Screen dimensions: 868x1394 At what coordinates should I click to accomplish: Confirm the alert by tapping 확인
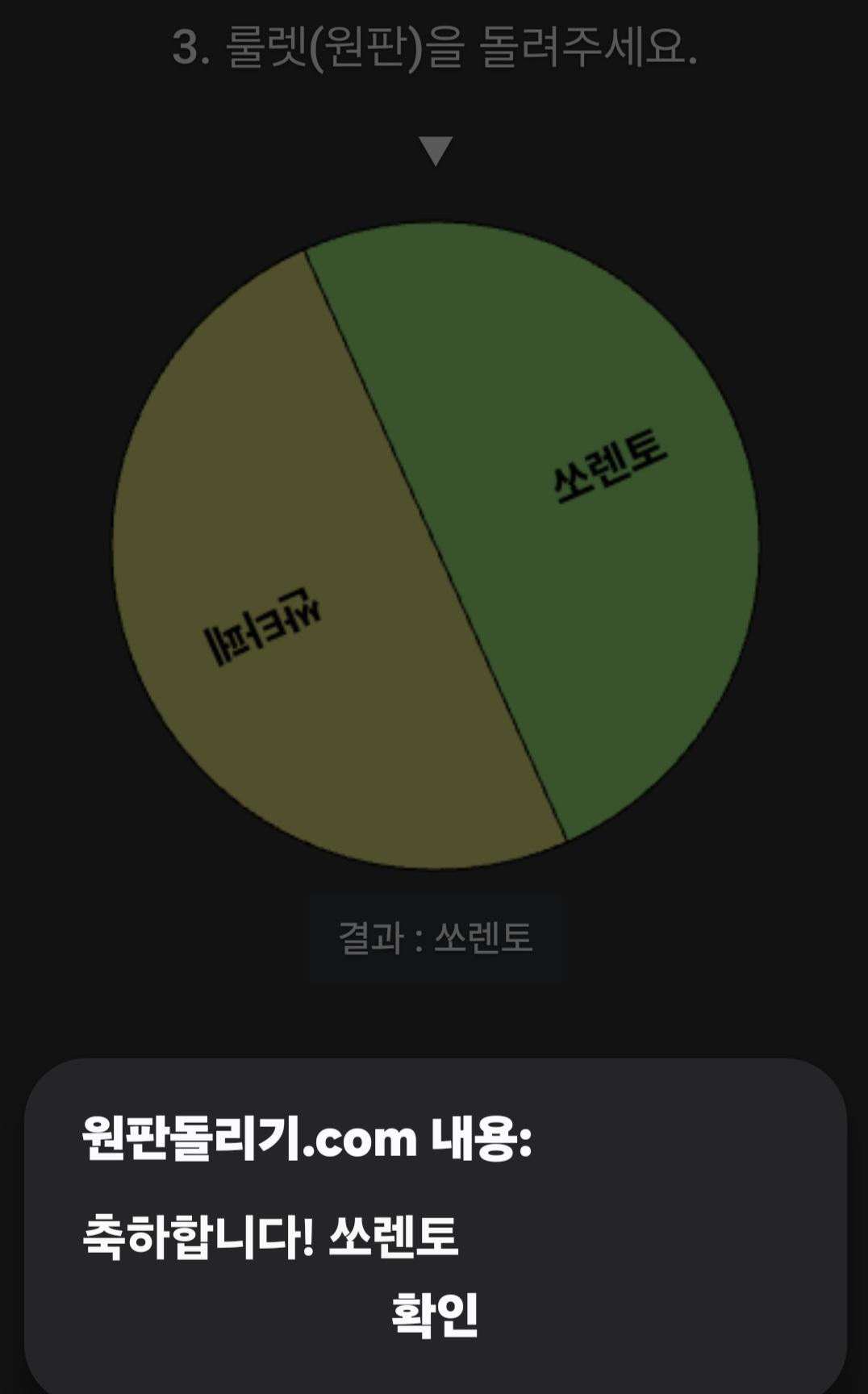pos(435,1315)
